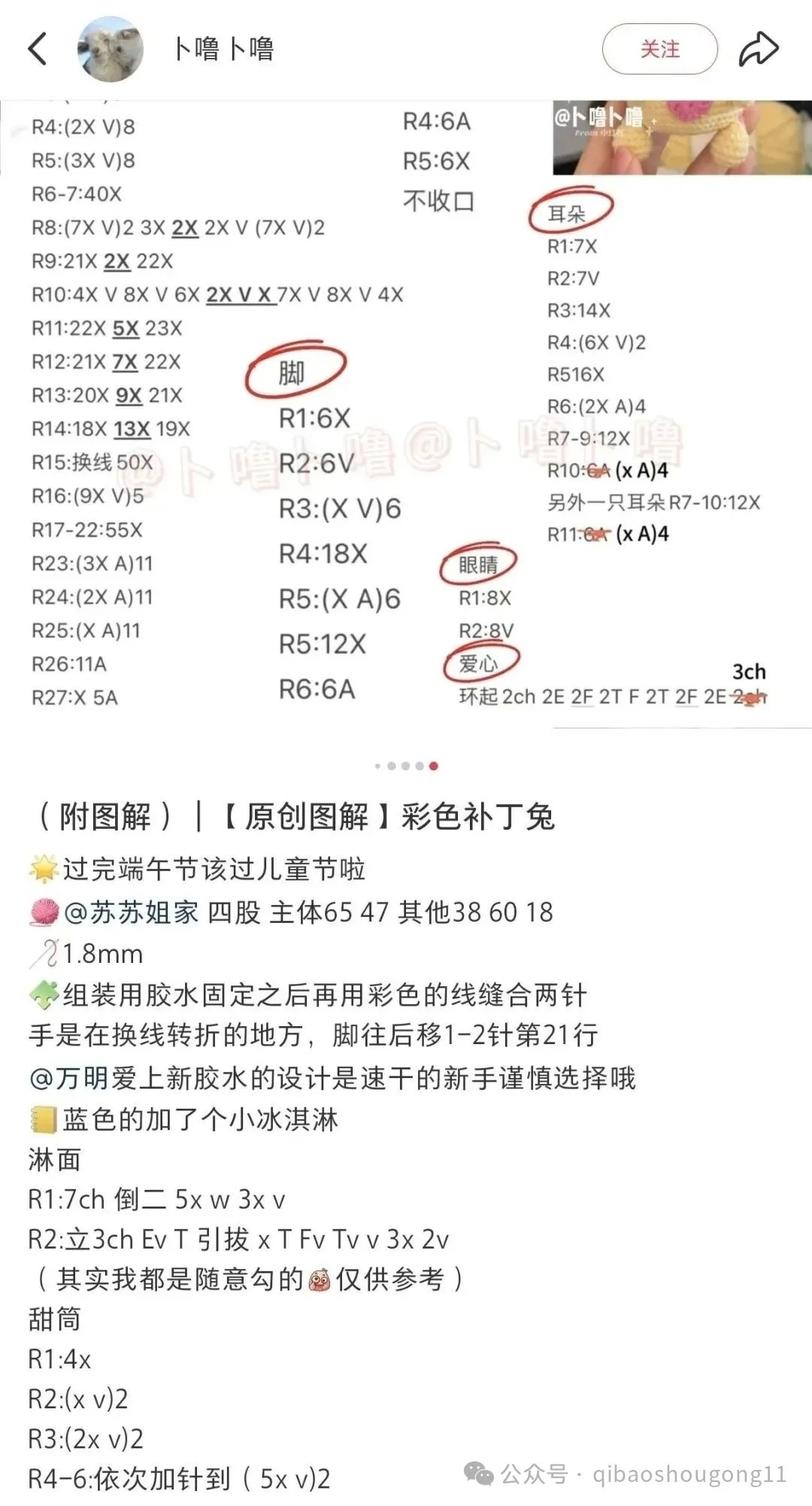Open the author name 卜噜卜噜 in the header
Viewport: 812px width, 1506px height.
(224, 50)
